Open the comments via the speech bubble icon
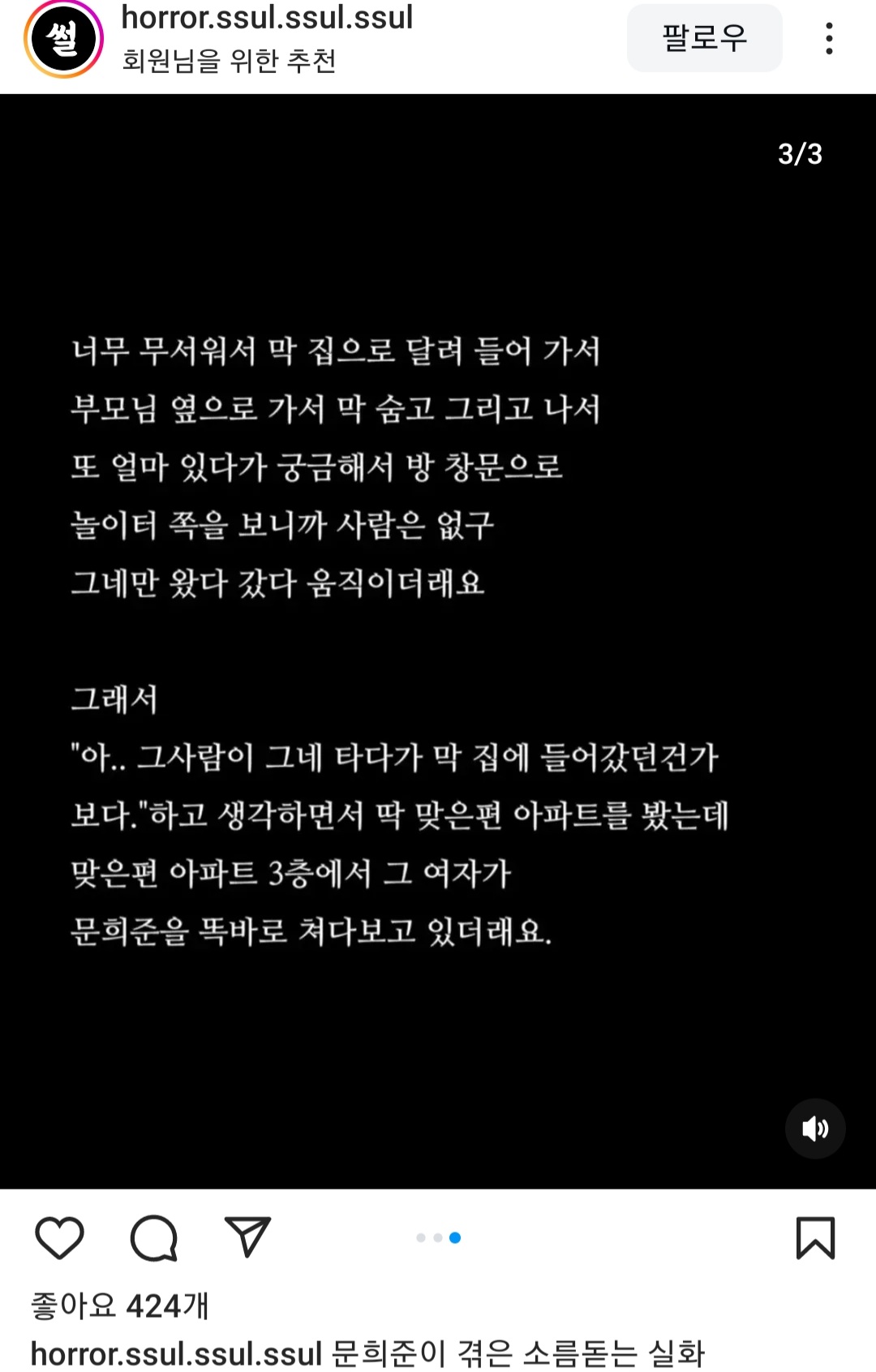 pyautogui.click(x=153, y=1237)
